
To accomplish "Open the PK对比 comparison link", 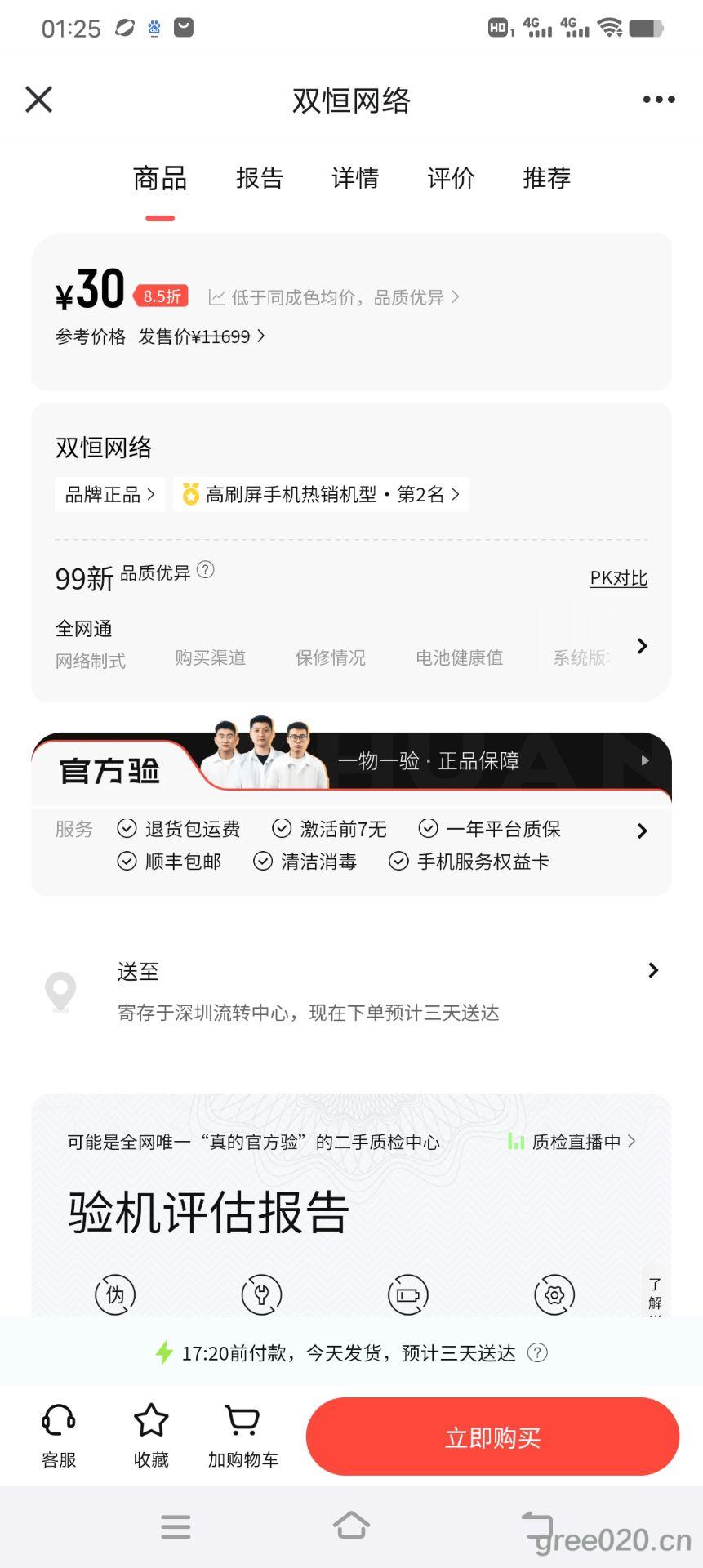I will pyautogui.click(x=618, y=578).
